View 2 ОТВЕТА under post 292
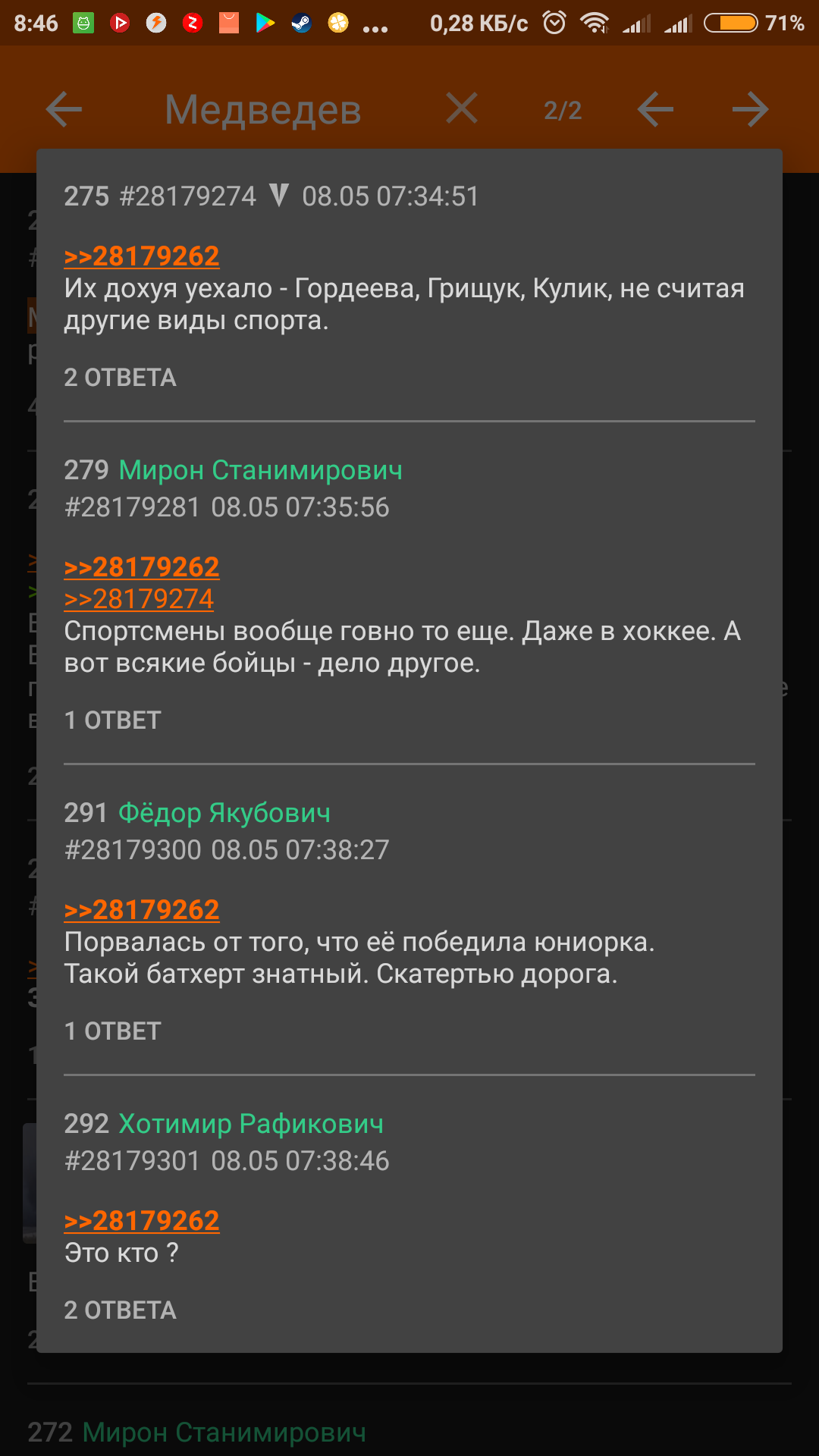Viewport: 819px width, 1456px height. [x=120, y=1310]
